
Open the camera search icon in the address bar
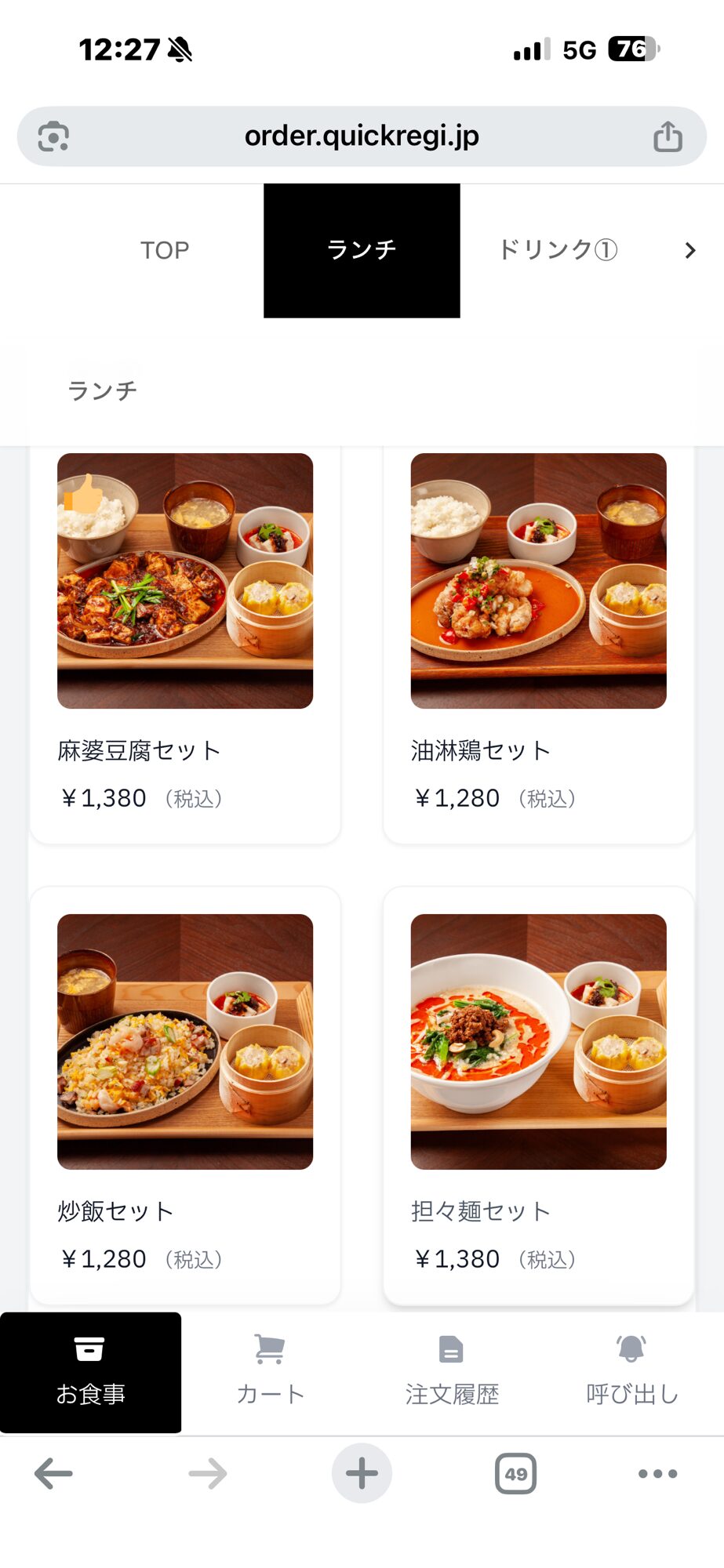[x=53, y=136]
